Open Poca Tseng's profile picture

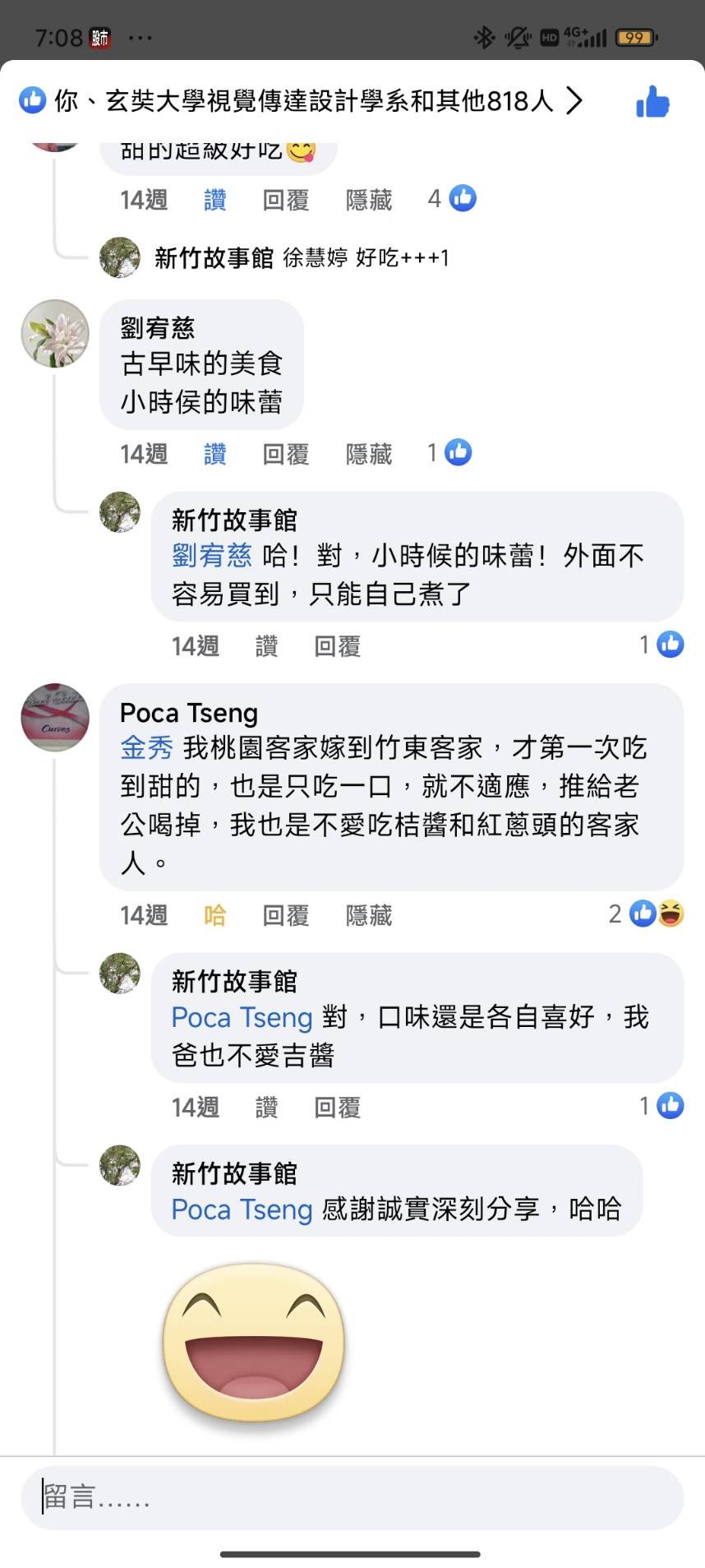(54, 717)
